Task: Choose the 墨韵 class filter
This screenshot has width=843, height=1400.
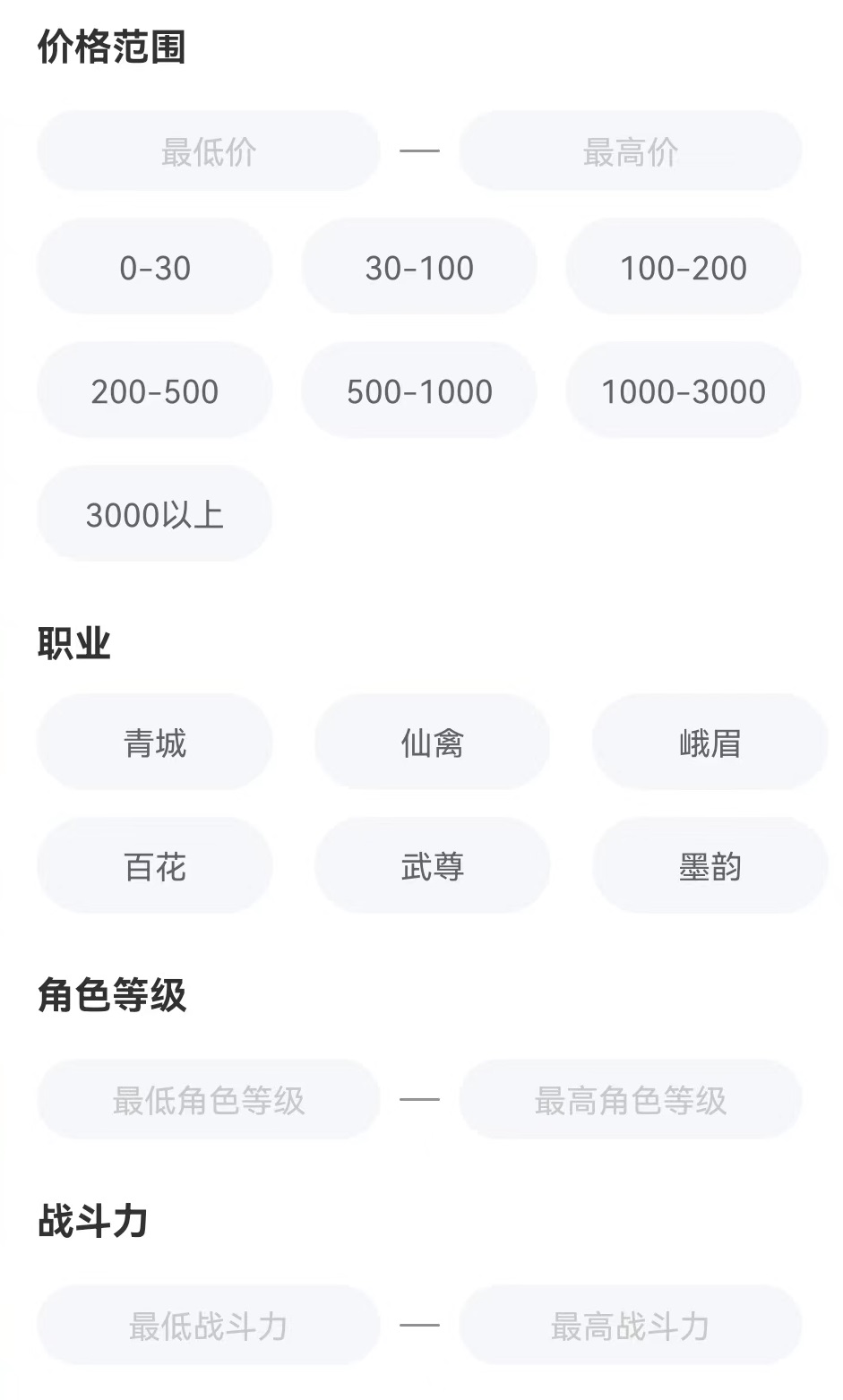Action: 710,866
